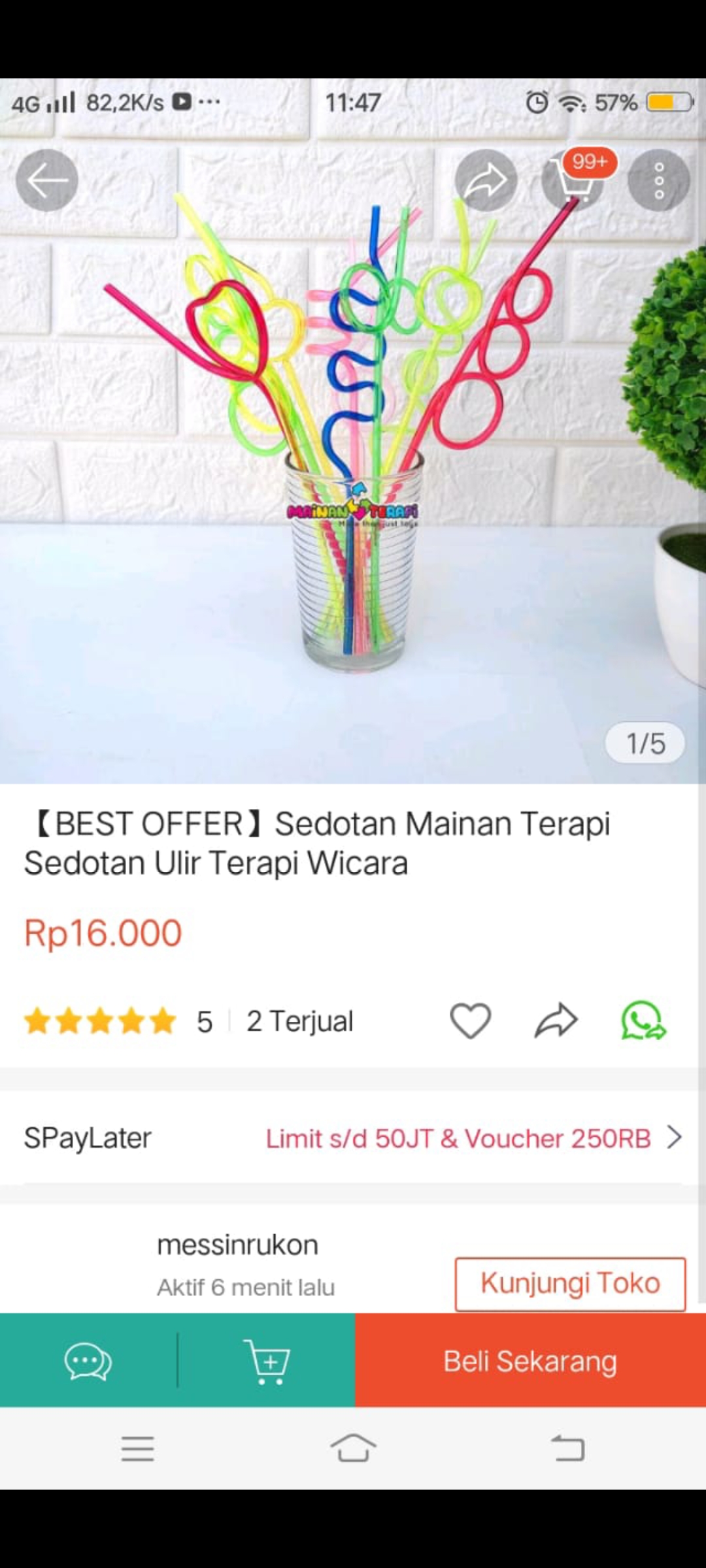View the product photo of straws
This screenshot has height=1568, width=706.
point(353,457)
